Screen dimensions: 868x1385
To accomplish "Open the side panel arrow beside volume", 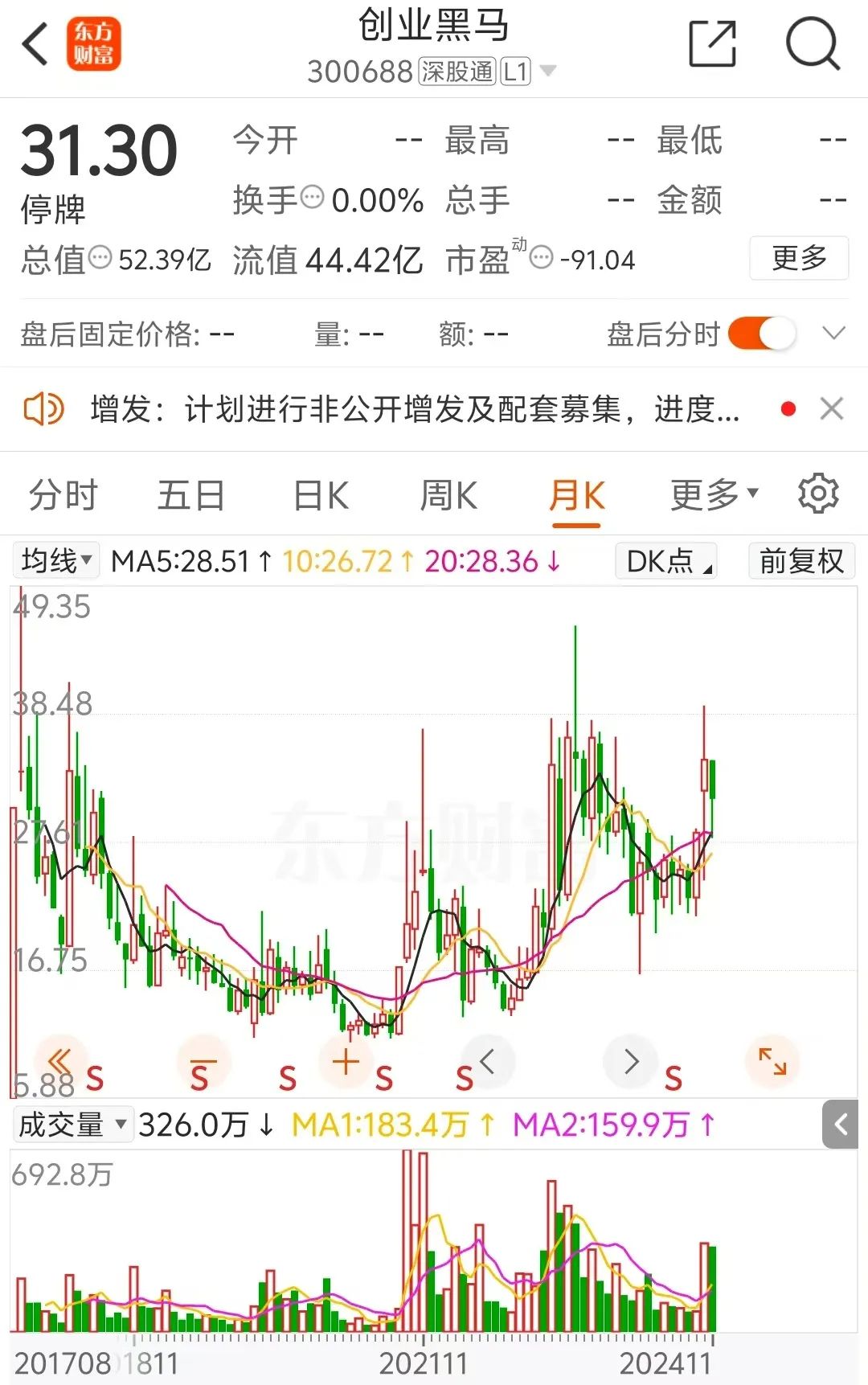I will coord(841,1124).
